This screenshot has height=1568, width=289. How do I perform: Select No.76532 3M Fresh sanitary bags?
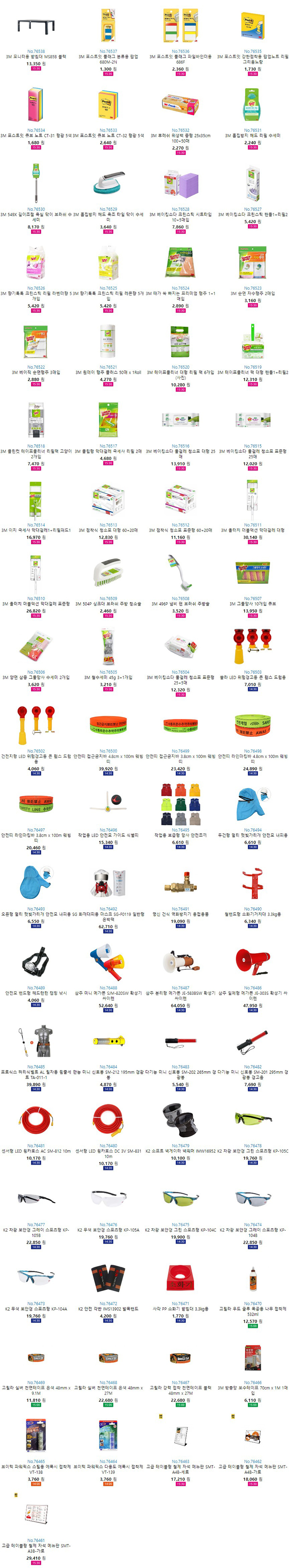pos(180,105)
